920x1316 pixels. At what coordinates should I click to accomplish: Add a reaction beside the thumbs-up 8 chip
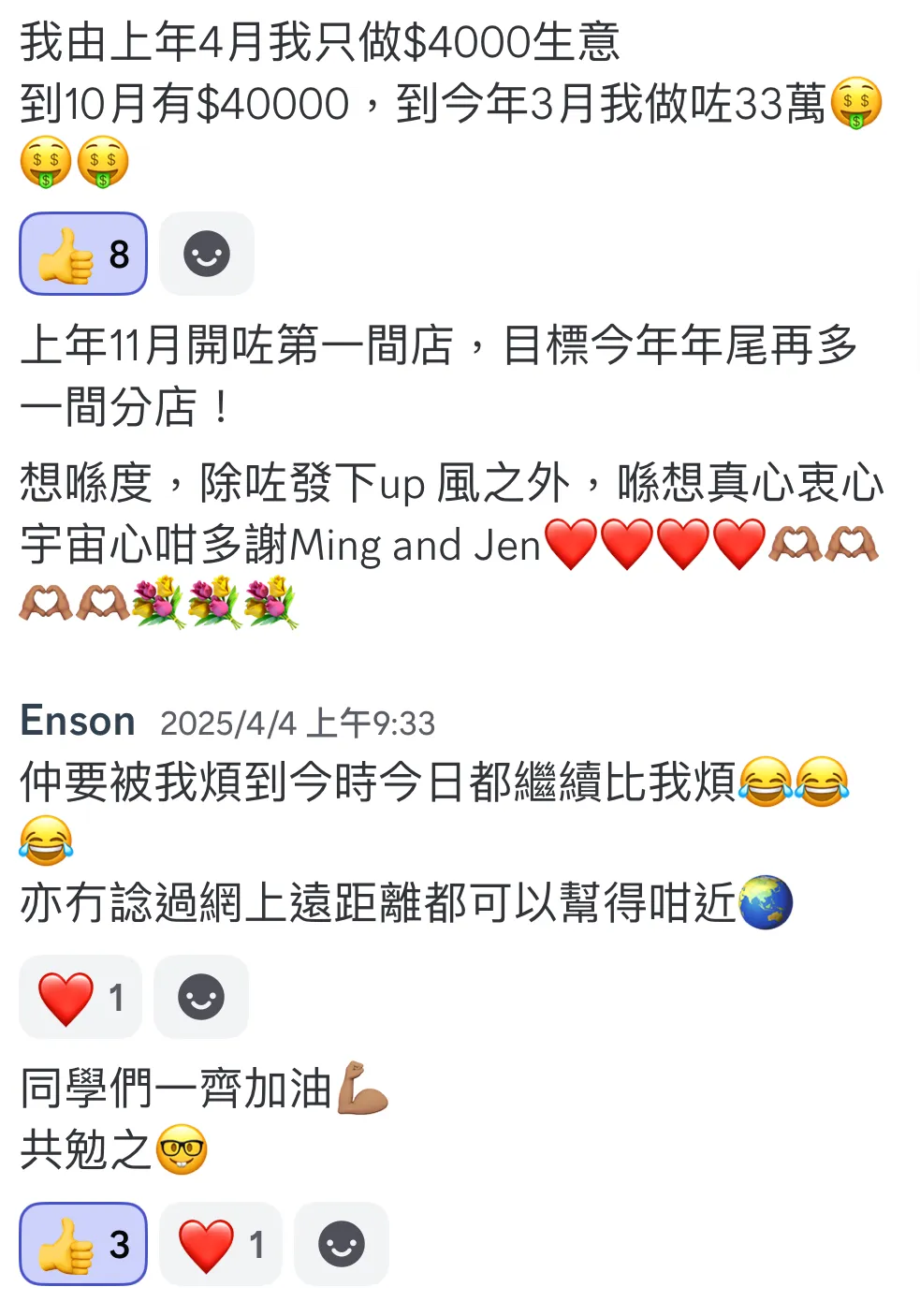click(206, 254)
